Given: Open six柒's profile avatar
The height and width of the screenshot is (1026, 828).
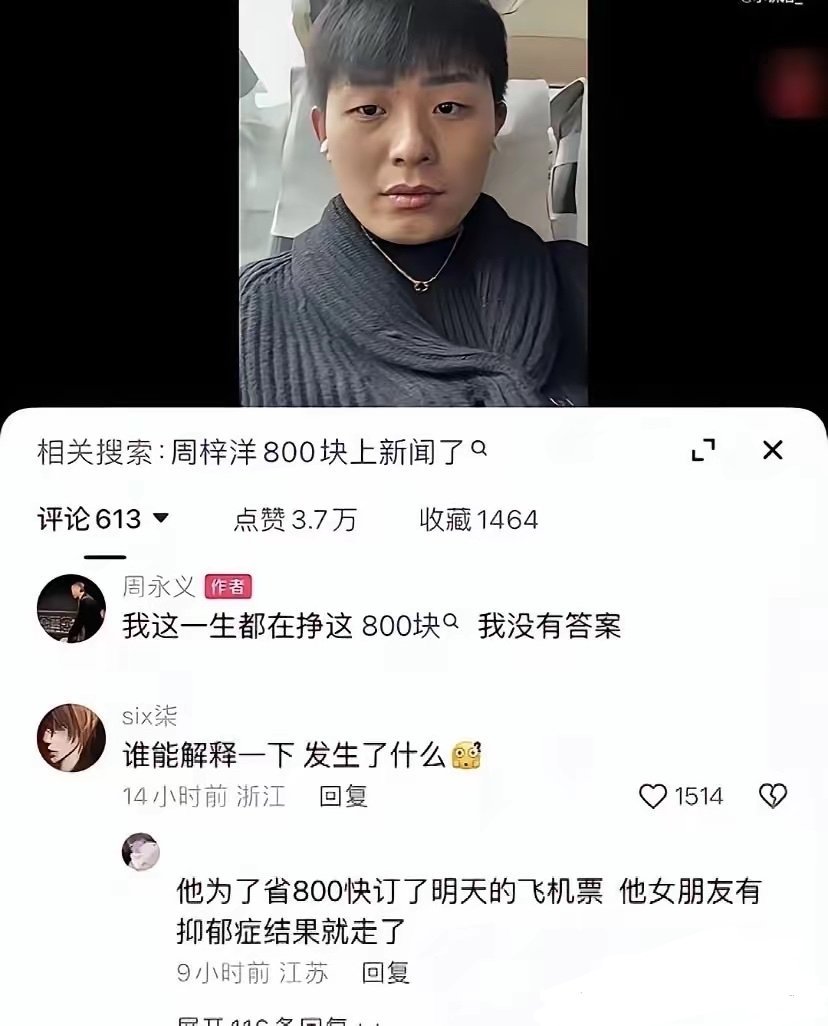Looking at the screenshot, I should [x=69, y=737].
